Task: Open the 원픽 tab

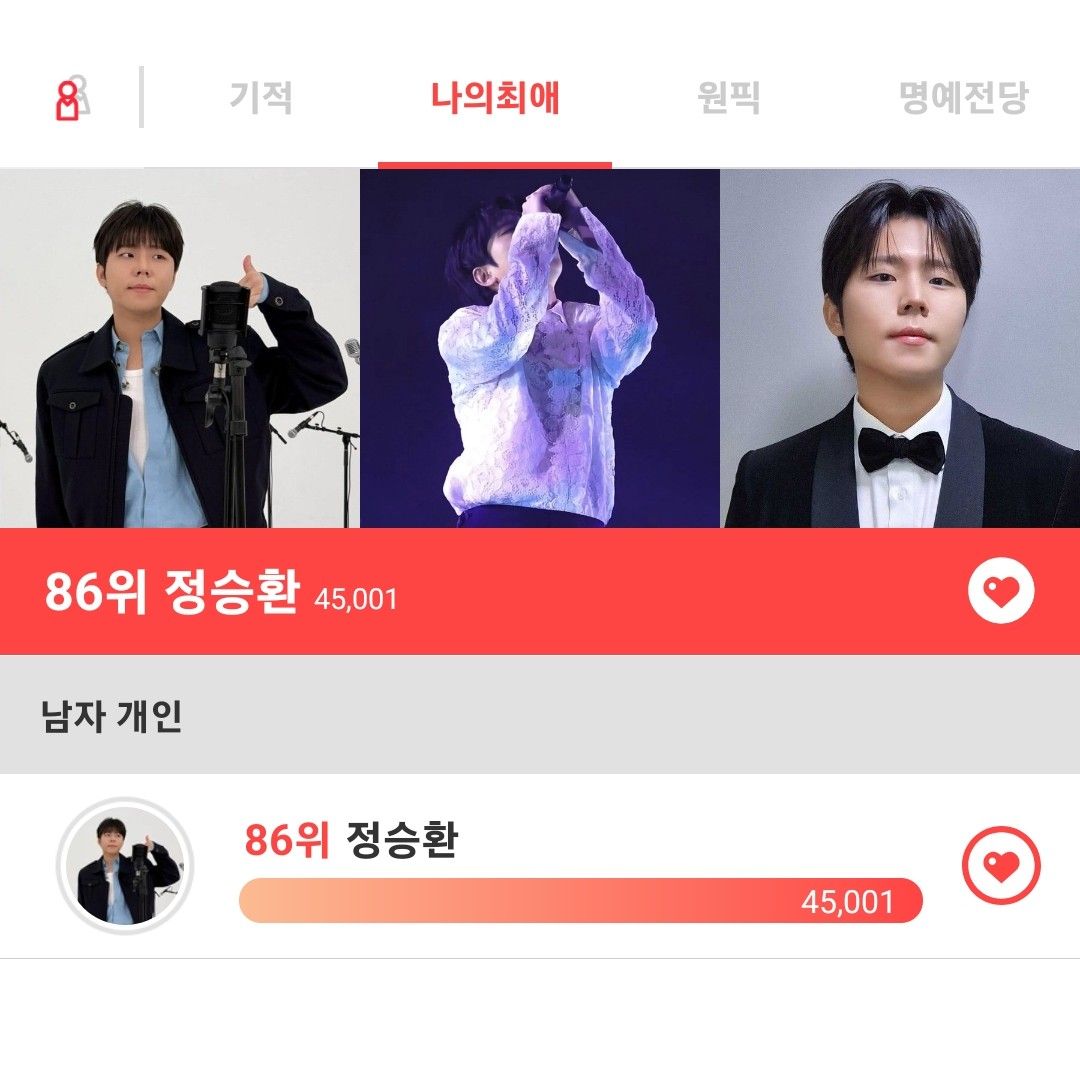Action: tap(729, 98)
